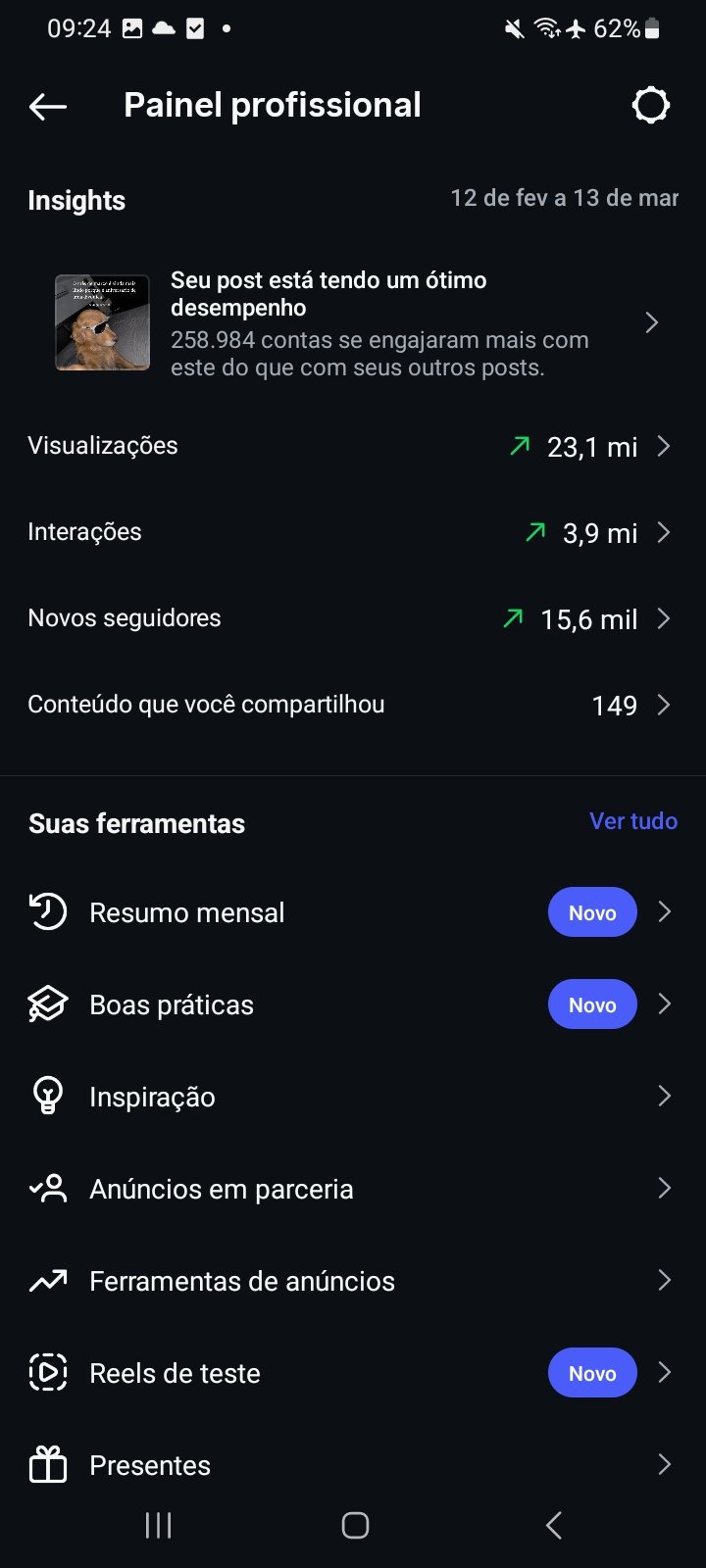706x1568 pixels.
Task: Open settings from the gear icon
Action: click(x=650, y=106)
